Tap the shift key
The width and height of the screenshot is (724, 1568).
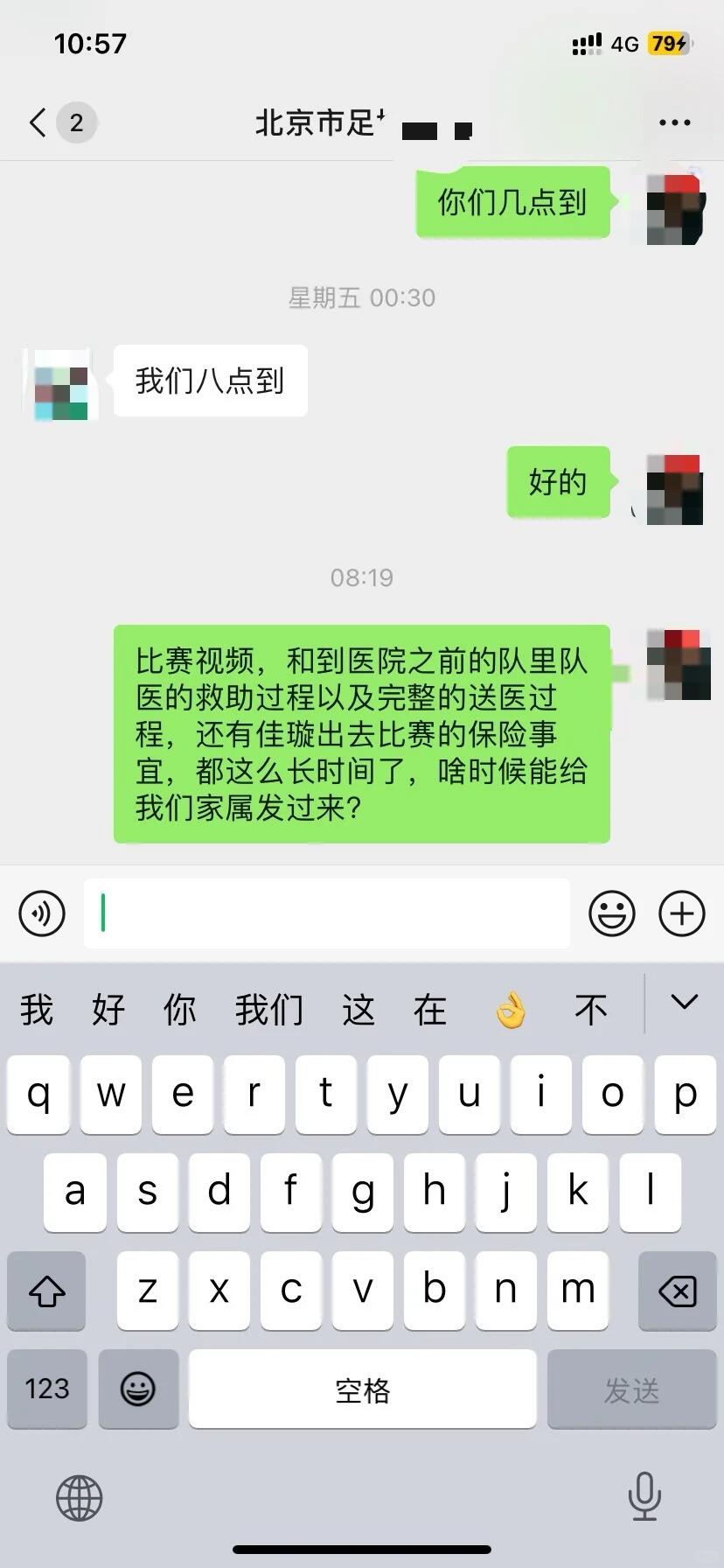tap(47, 1291)
